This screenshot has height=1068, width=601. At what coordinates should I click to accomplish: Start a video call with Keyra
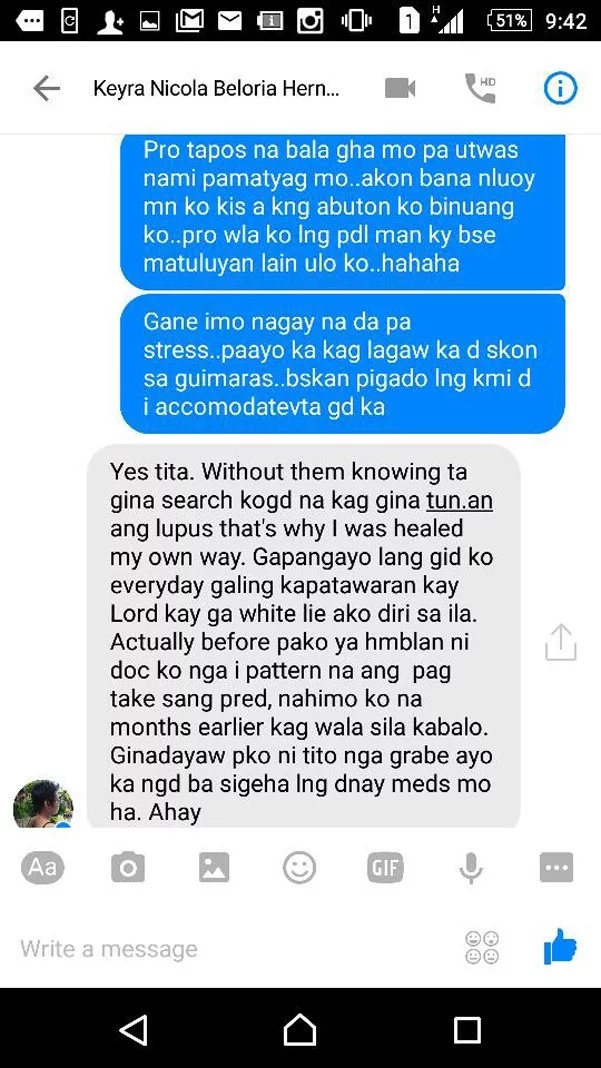(400, 88)
